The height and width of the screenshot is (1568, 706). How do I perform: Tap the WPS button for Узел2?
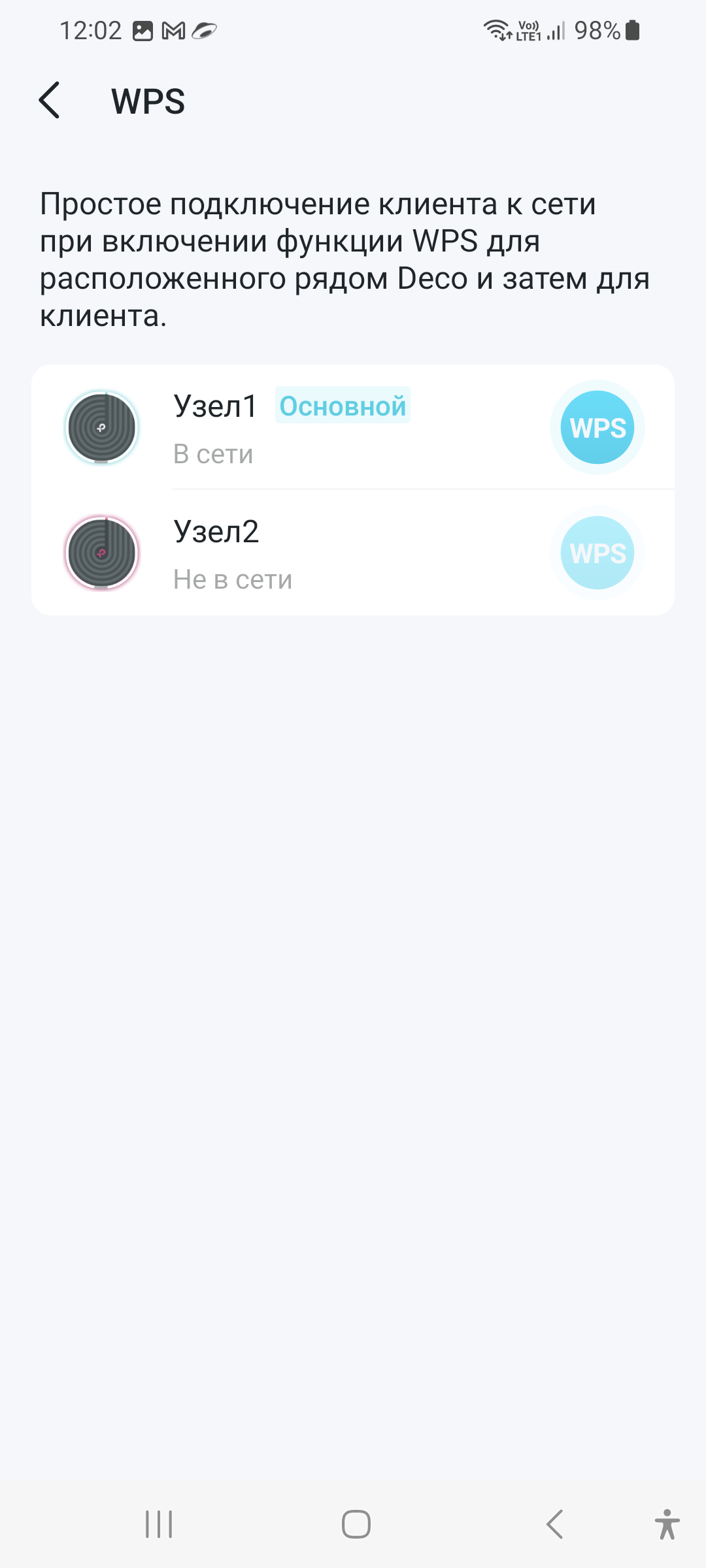(597, 553)
